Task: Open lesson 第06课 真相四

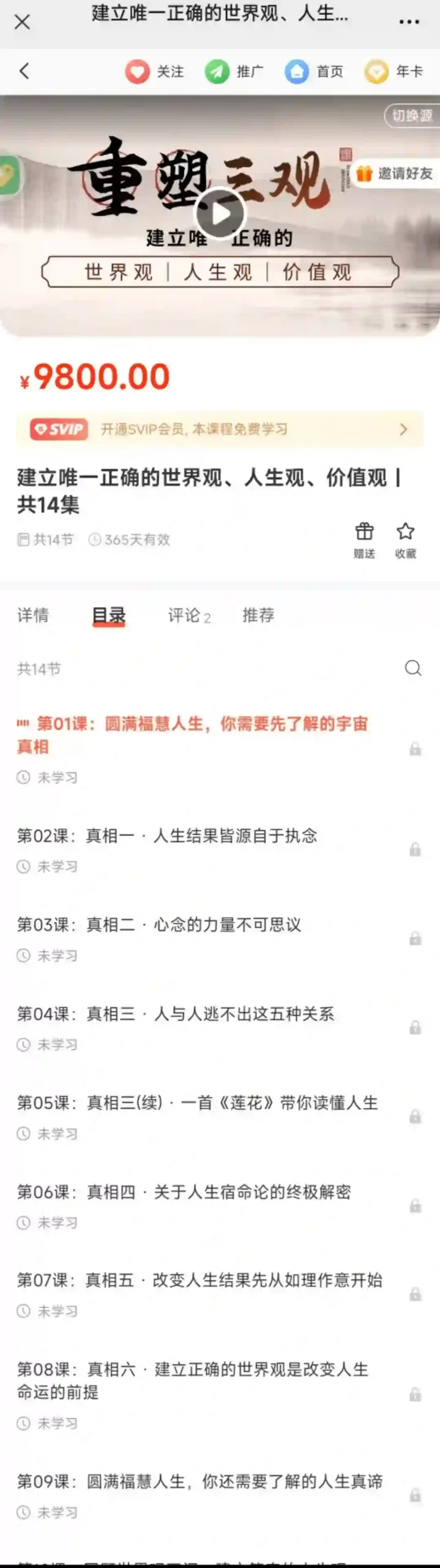Action: point(220,1205)
